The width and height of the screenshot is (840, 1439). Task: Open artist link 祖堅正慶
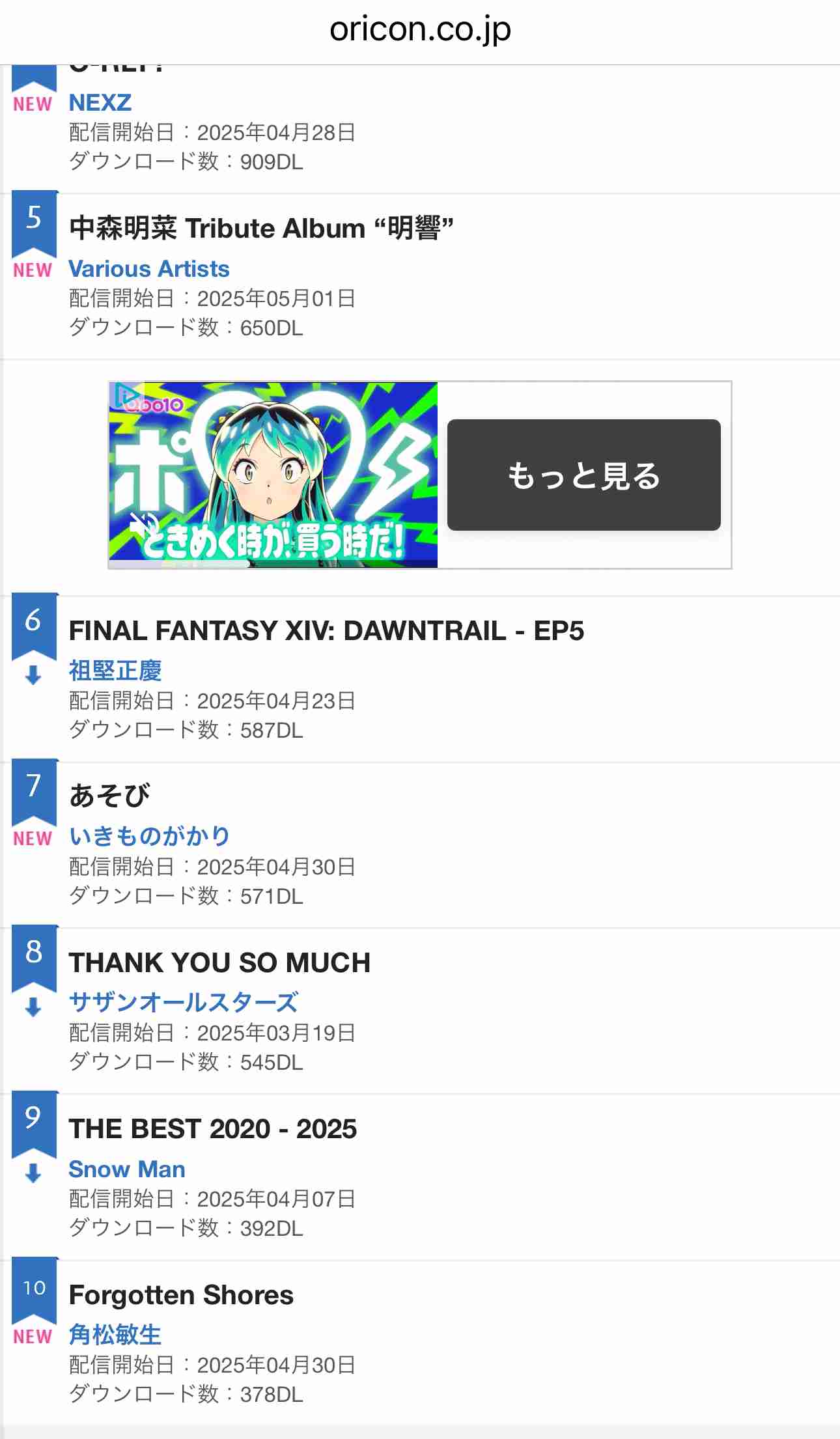[115, 671]
